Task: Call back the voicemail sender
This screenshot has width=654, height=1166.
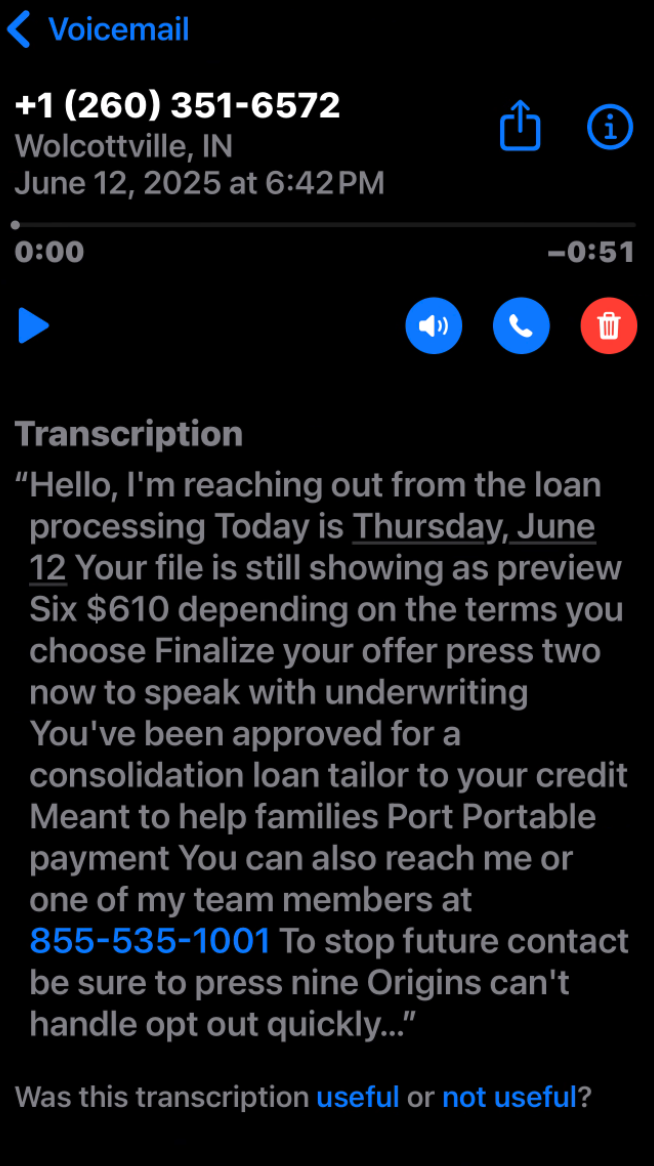Action: pyautogui.click(x=521, y=326)
